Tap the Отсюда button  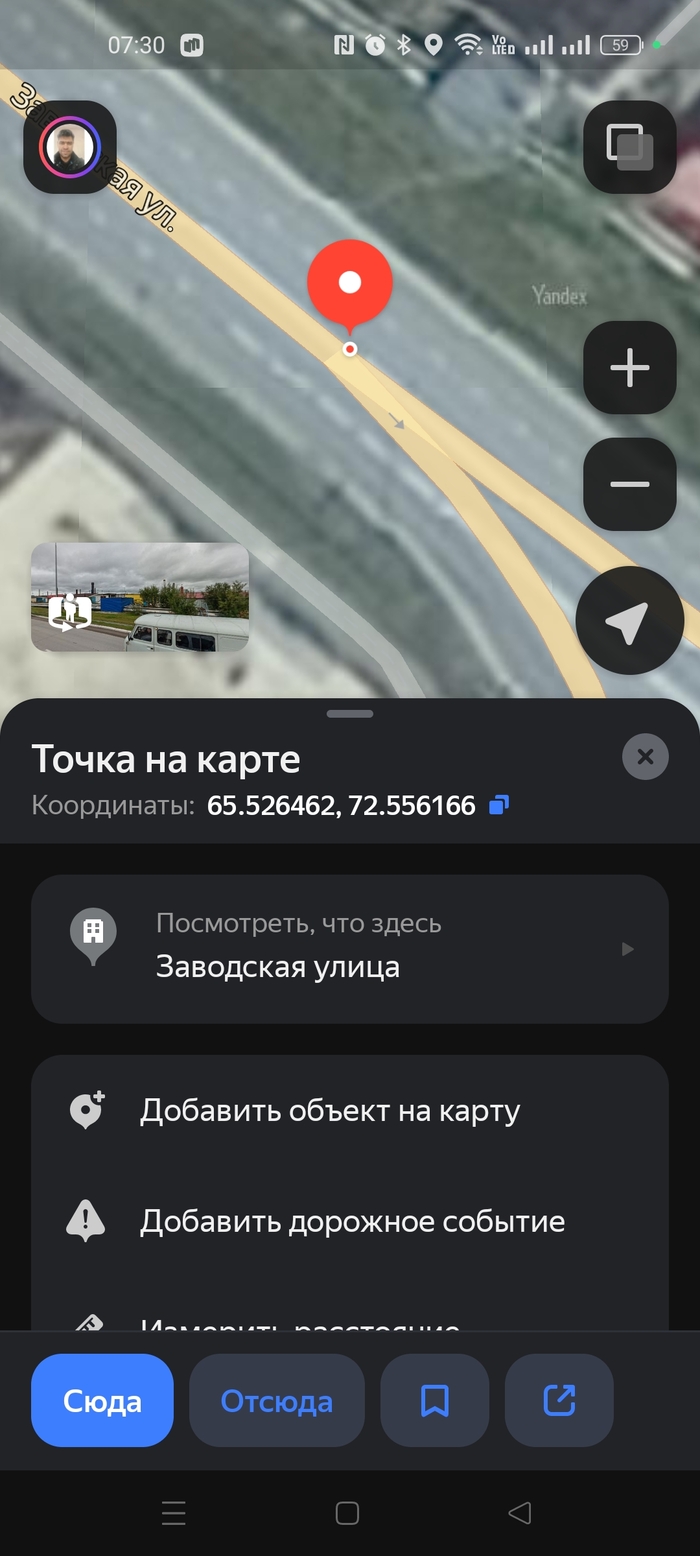pyautogui.click(x=277, y=1401)
